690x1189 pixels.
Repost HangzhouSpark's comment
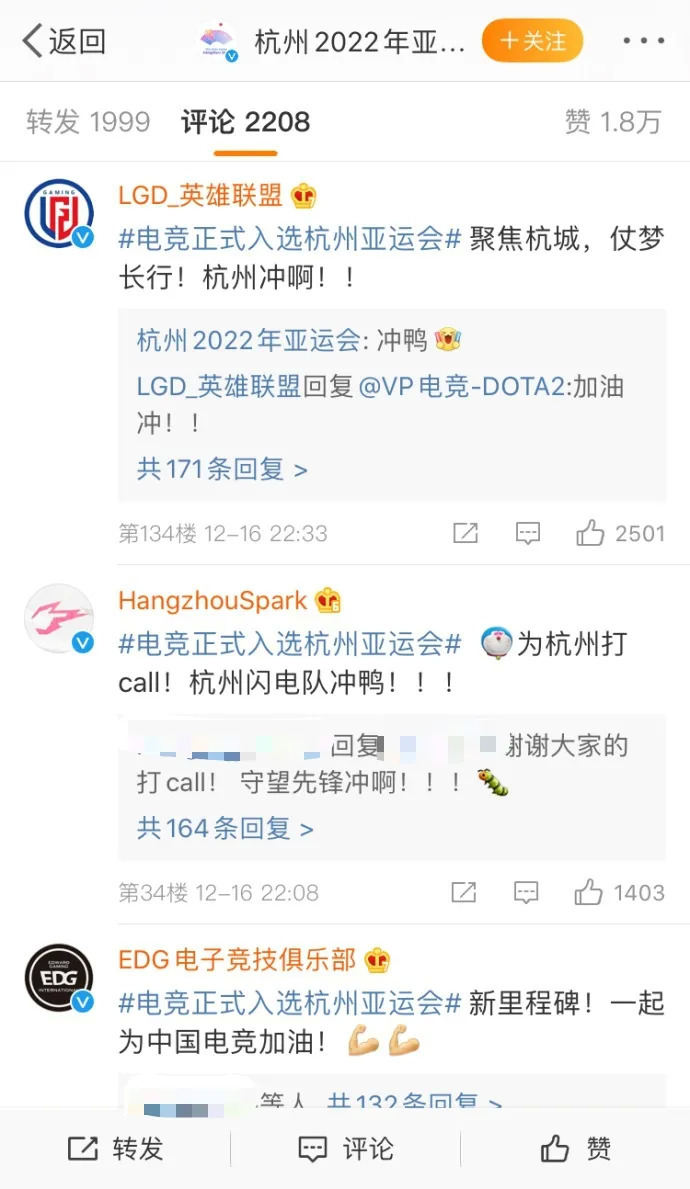[464, 892]
